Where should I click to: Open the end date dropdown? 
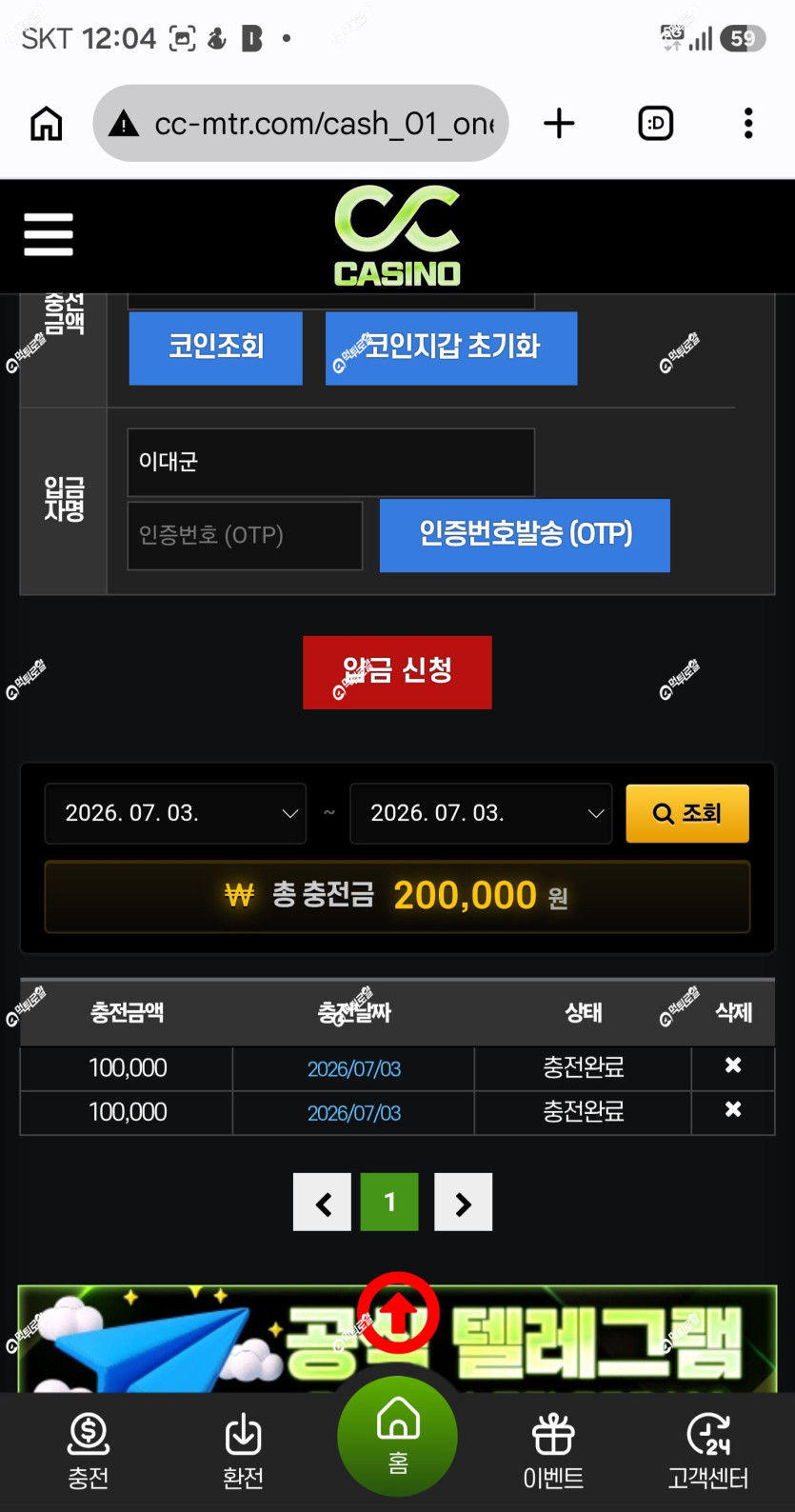point(481,813)
